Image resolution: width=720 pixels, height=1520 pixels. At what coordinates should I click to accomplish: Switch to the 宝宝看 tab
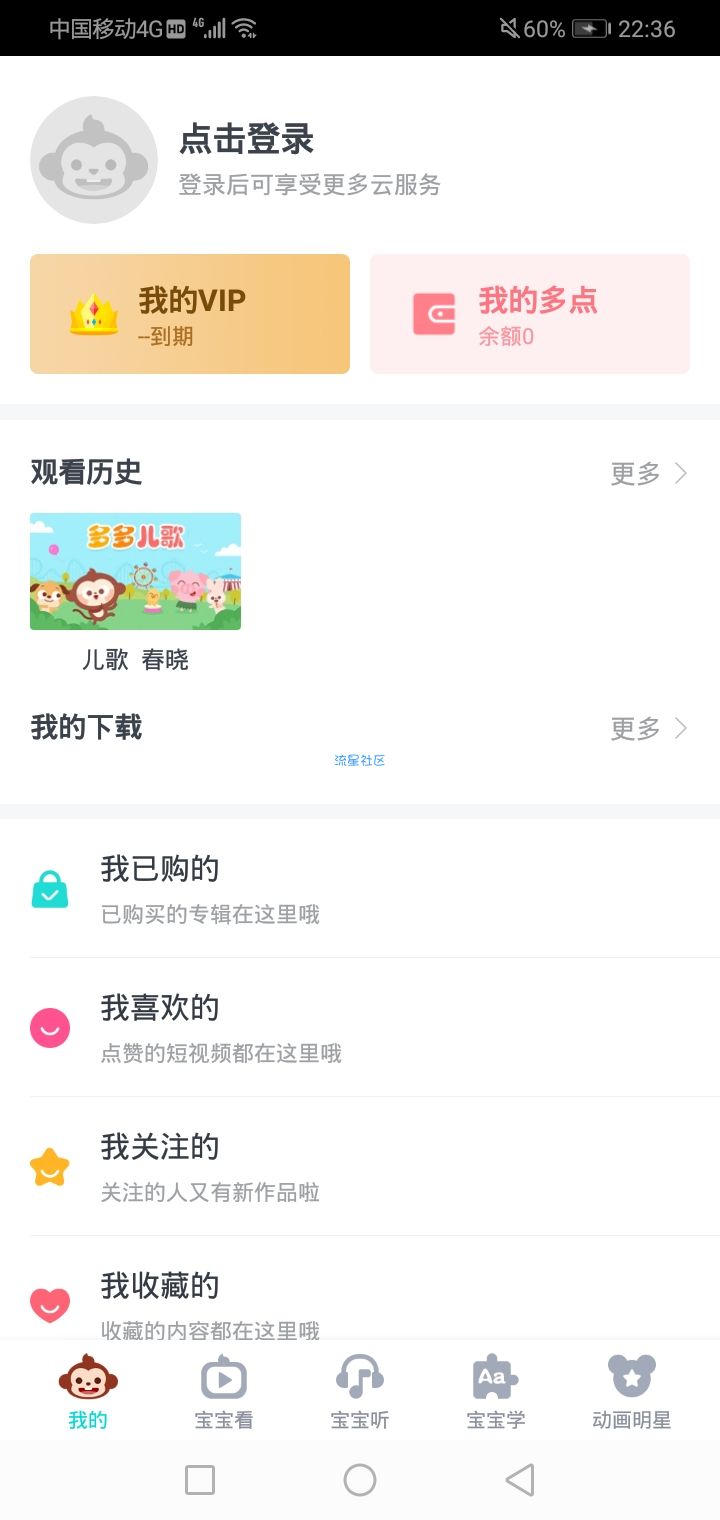tap(224, 1392)
